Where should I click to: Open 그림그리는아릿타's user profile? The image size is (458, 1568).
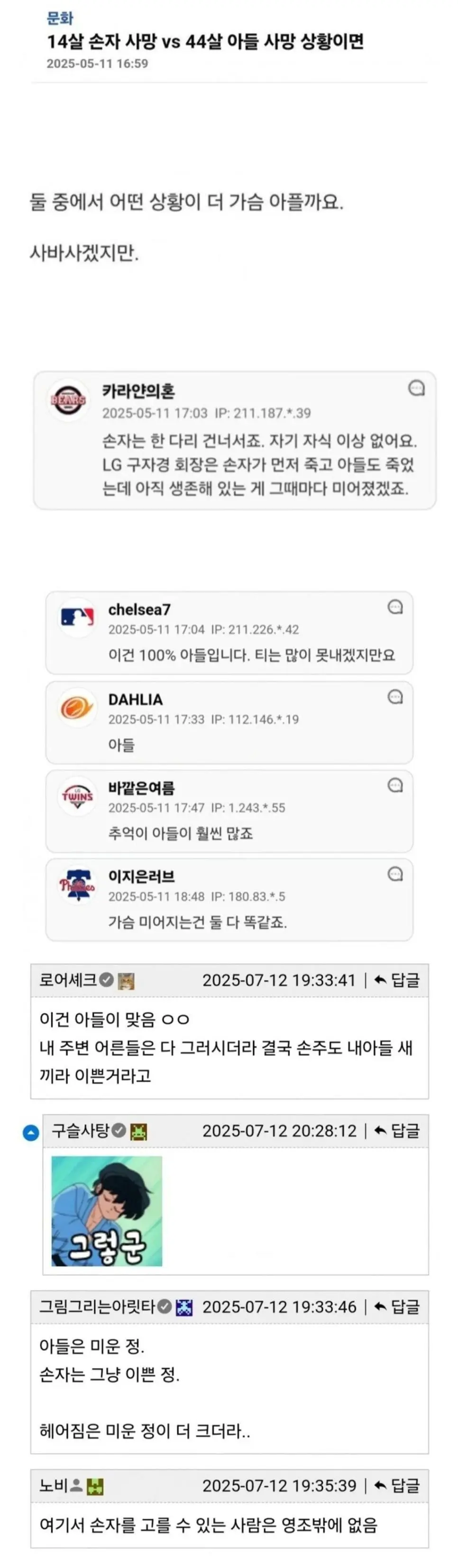coord(97,1307)
